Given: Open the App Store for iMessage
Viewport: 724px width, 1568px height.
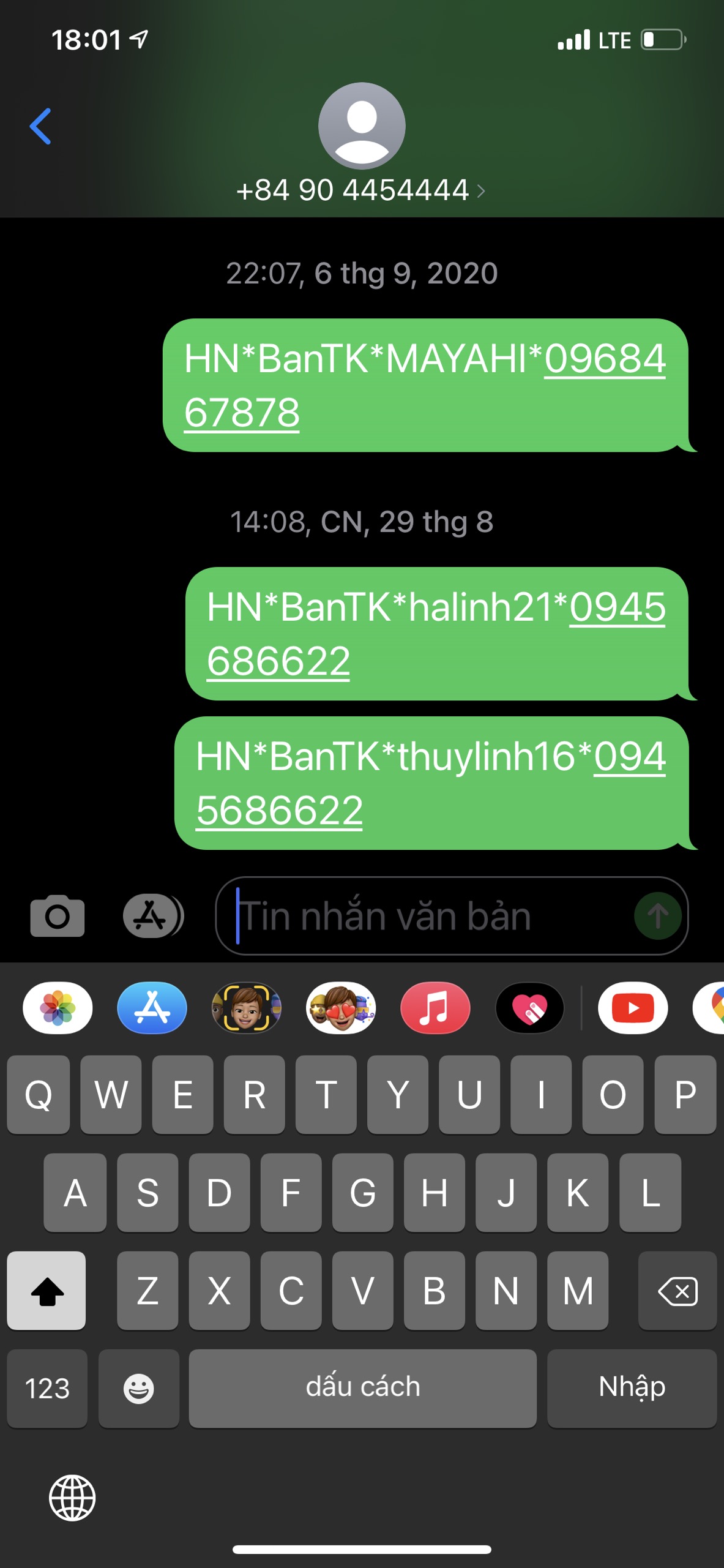Looking at the screenshot, I should point(152,1008).
